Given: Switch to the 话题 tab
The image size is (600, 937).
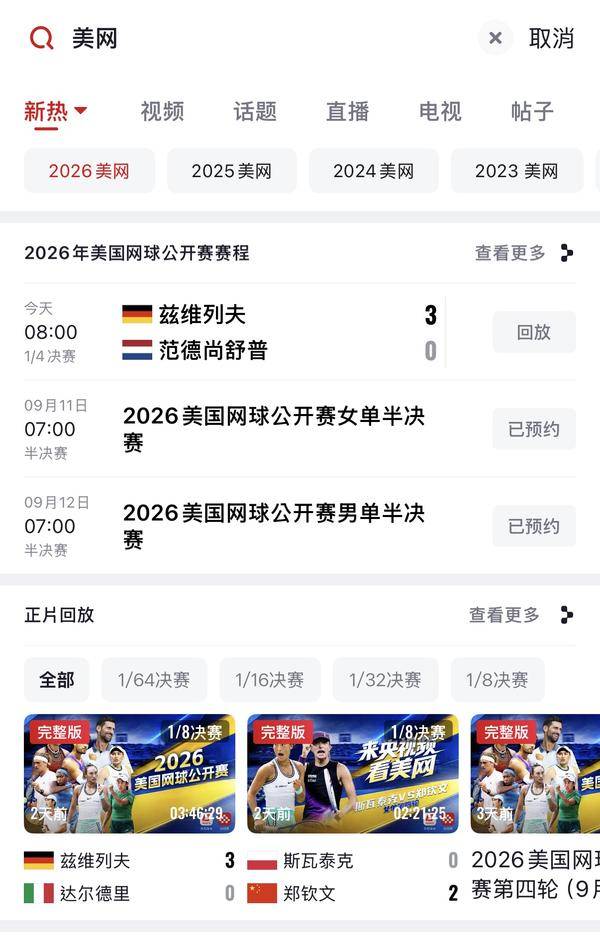Looking at the screenshot, I should tap(255, 112).
